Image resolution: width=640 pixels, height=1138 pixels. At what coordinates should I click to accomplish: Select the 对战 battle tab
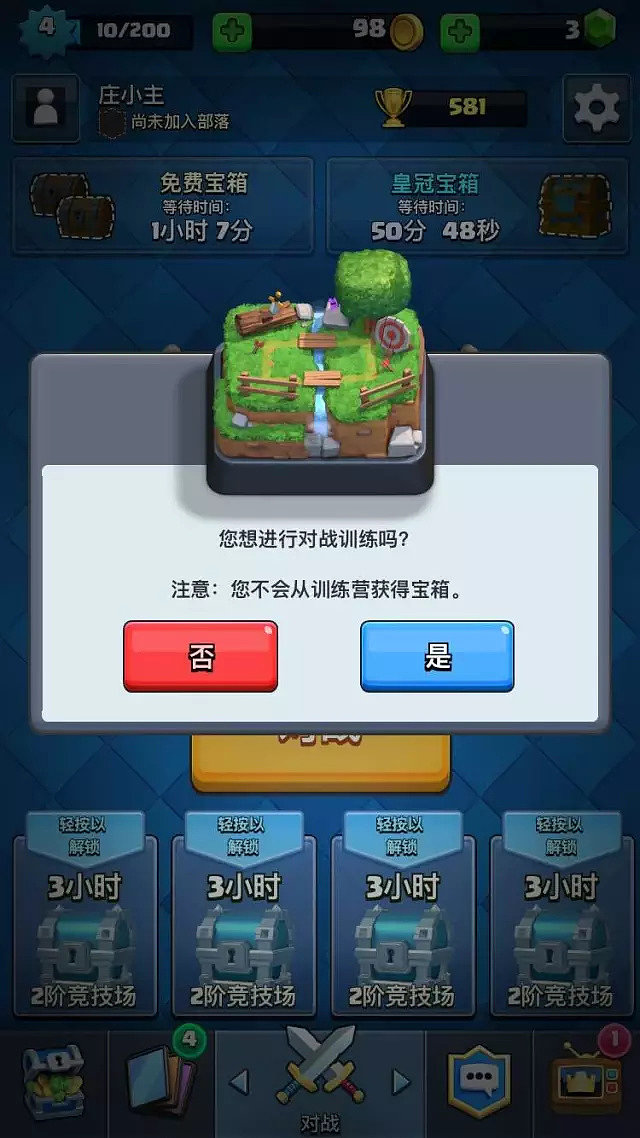[320, 1082]
